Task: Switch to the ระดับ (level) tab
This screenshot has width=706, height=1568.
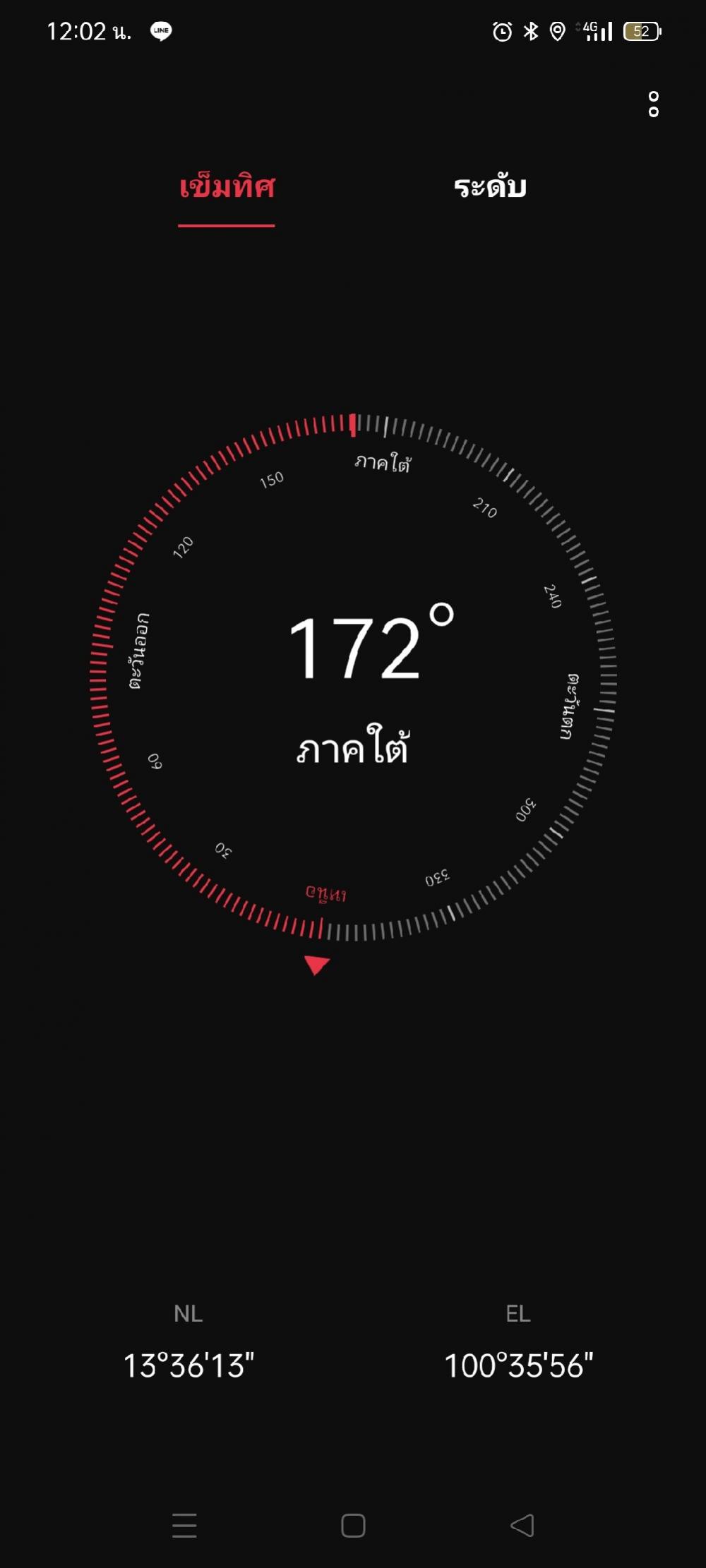Action: (490, 187)
